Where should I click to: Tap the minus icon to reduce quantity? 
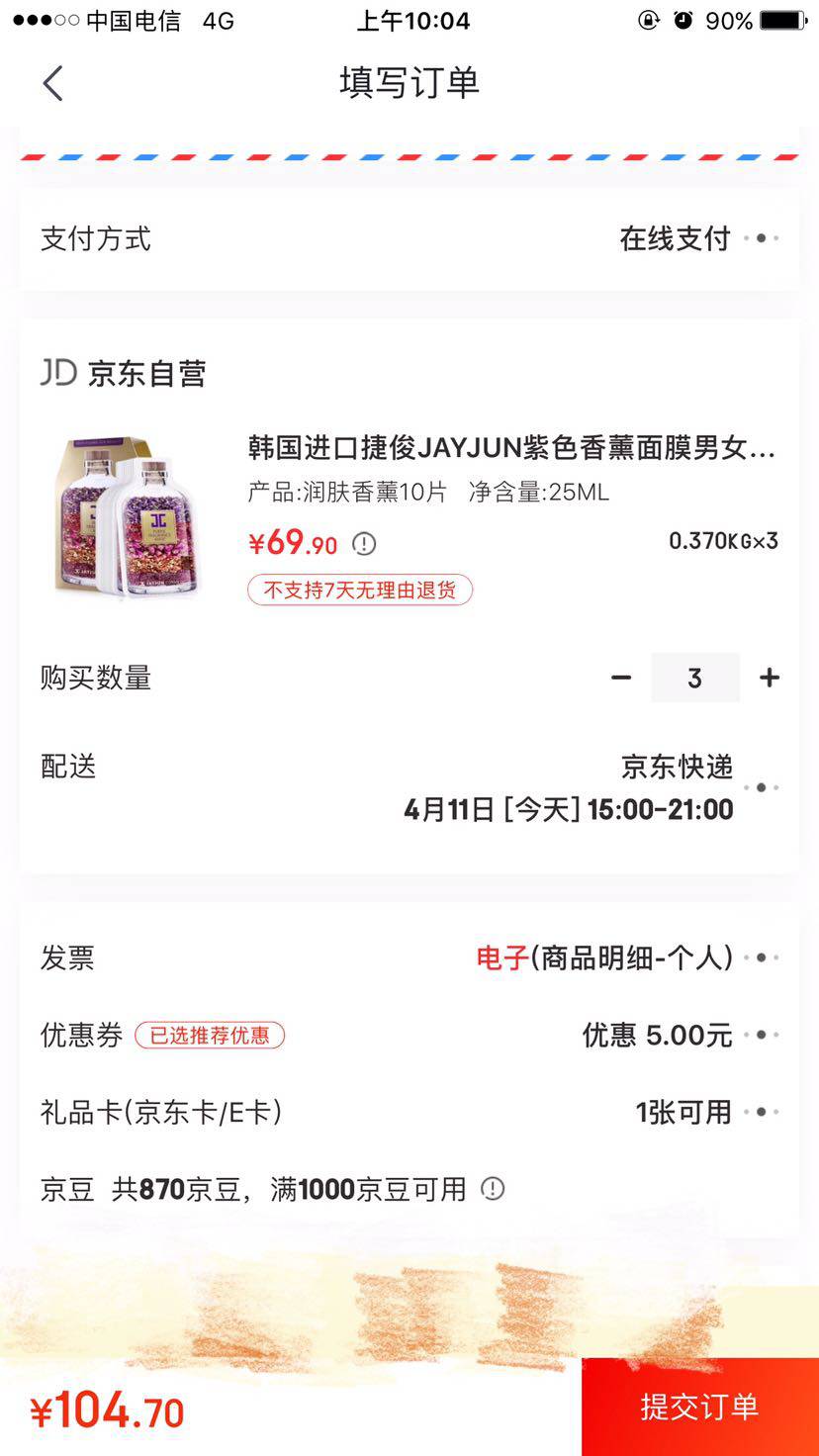[x=621, y=678]
